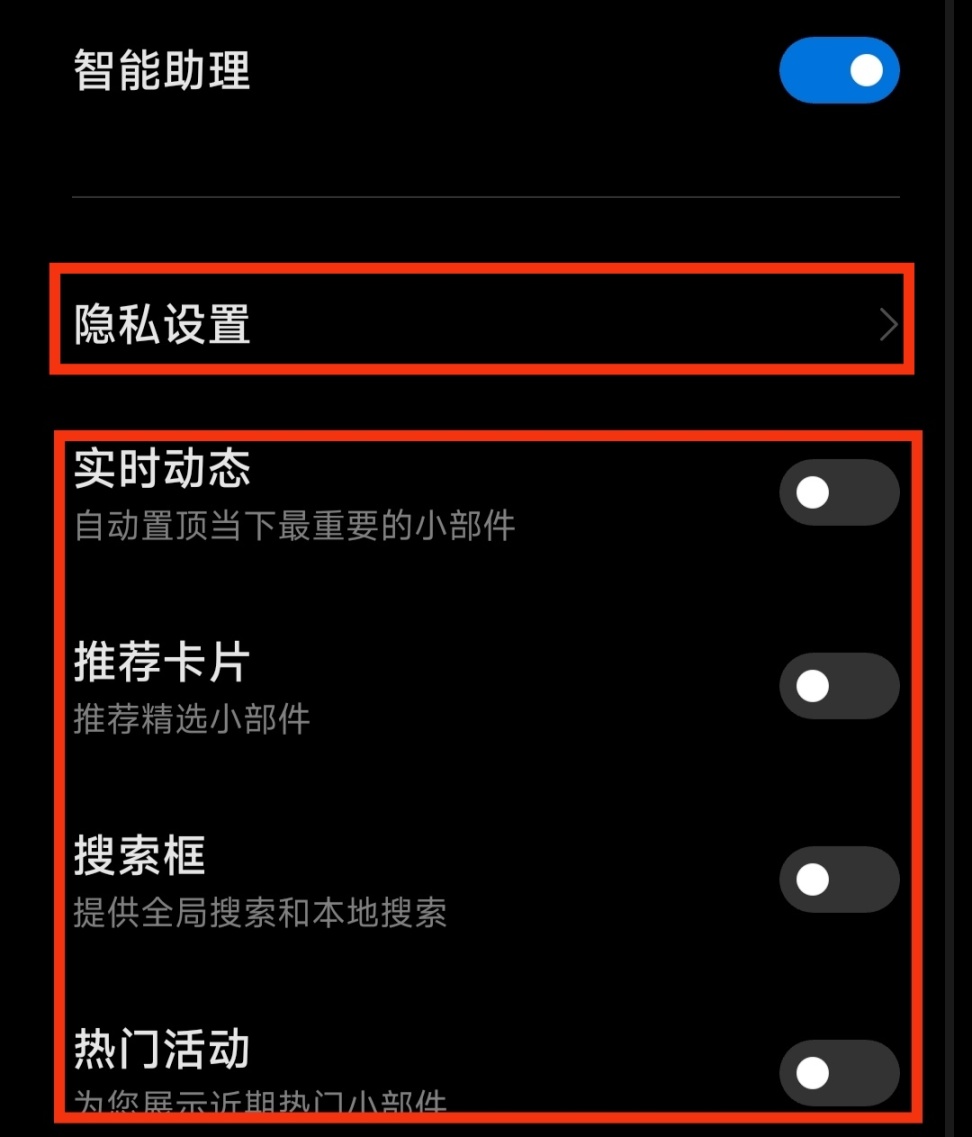Turn off the 智能助理 switch

pyautogui.click(x=839, y=71)
